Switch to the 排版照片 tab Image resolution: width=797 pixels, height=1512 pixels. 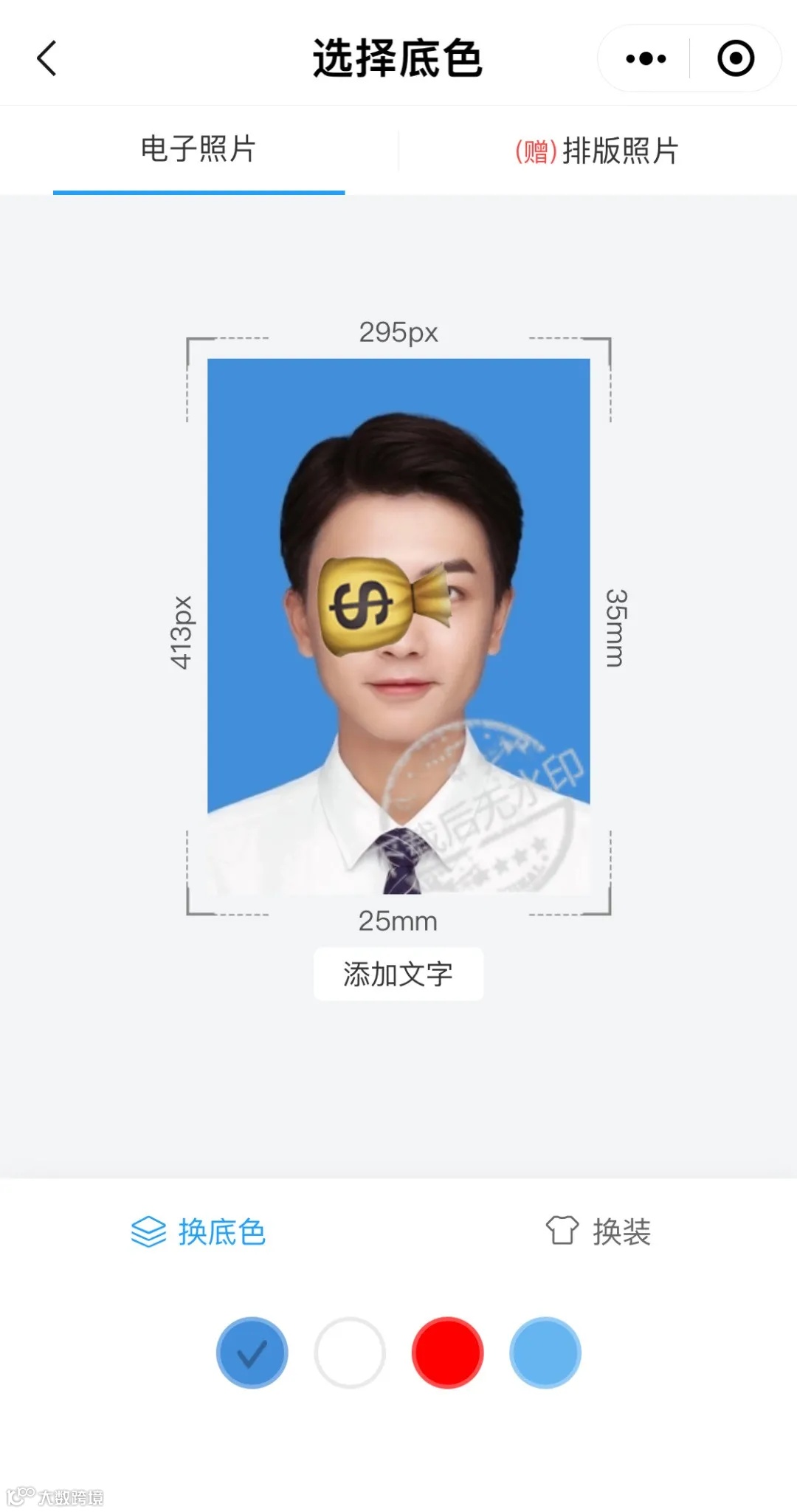(598, 151)
